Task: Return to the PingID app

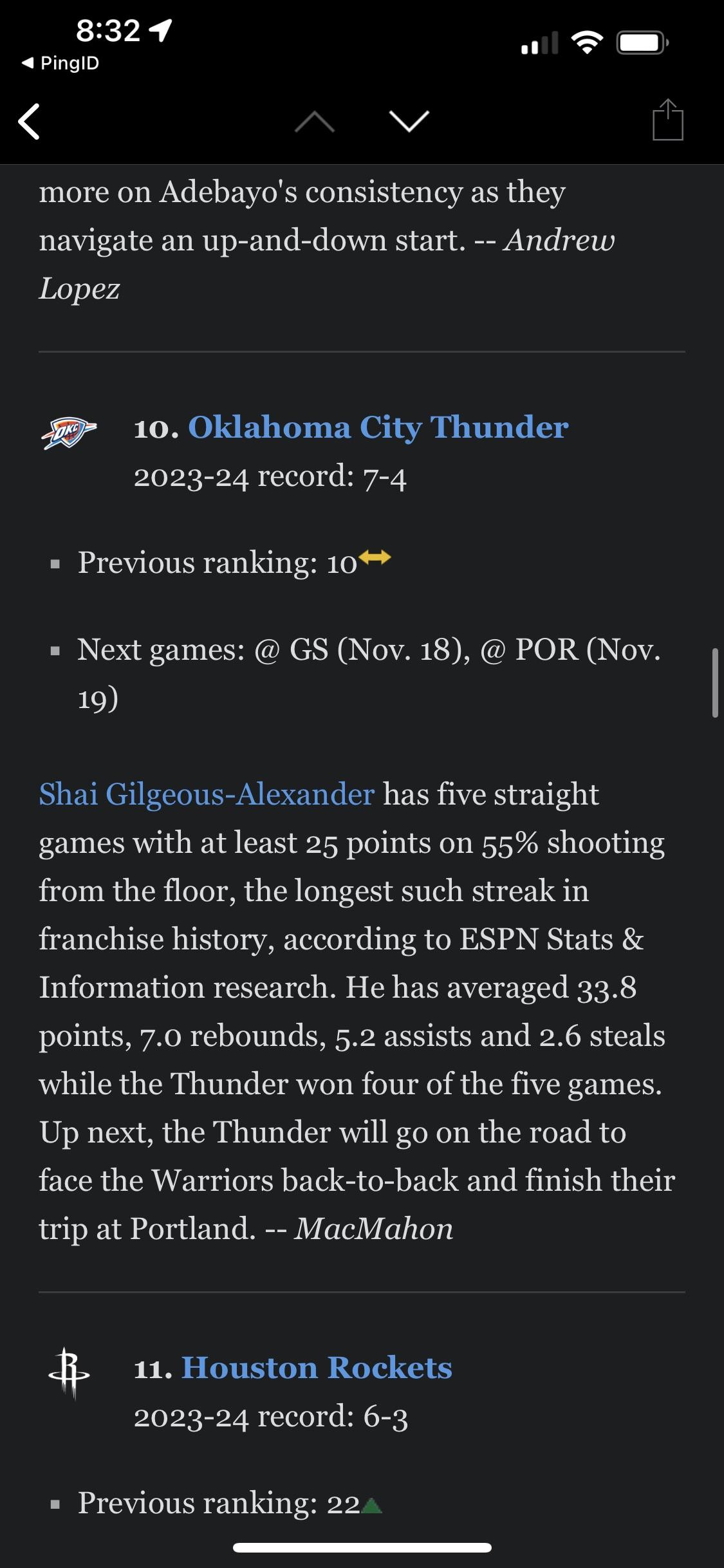Action: click(x=60, y=63)
